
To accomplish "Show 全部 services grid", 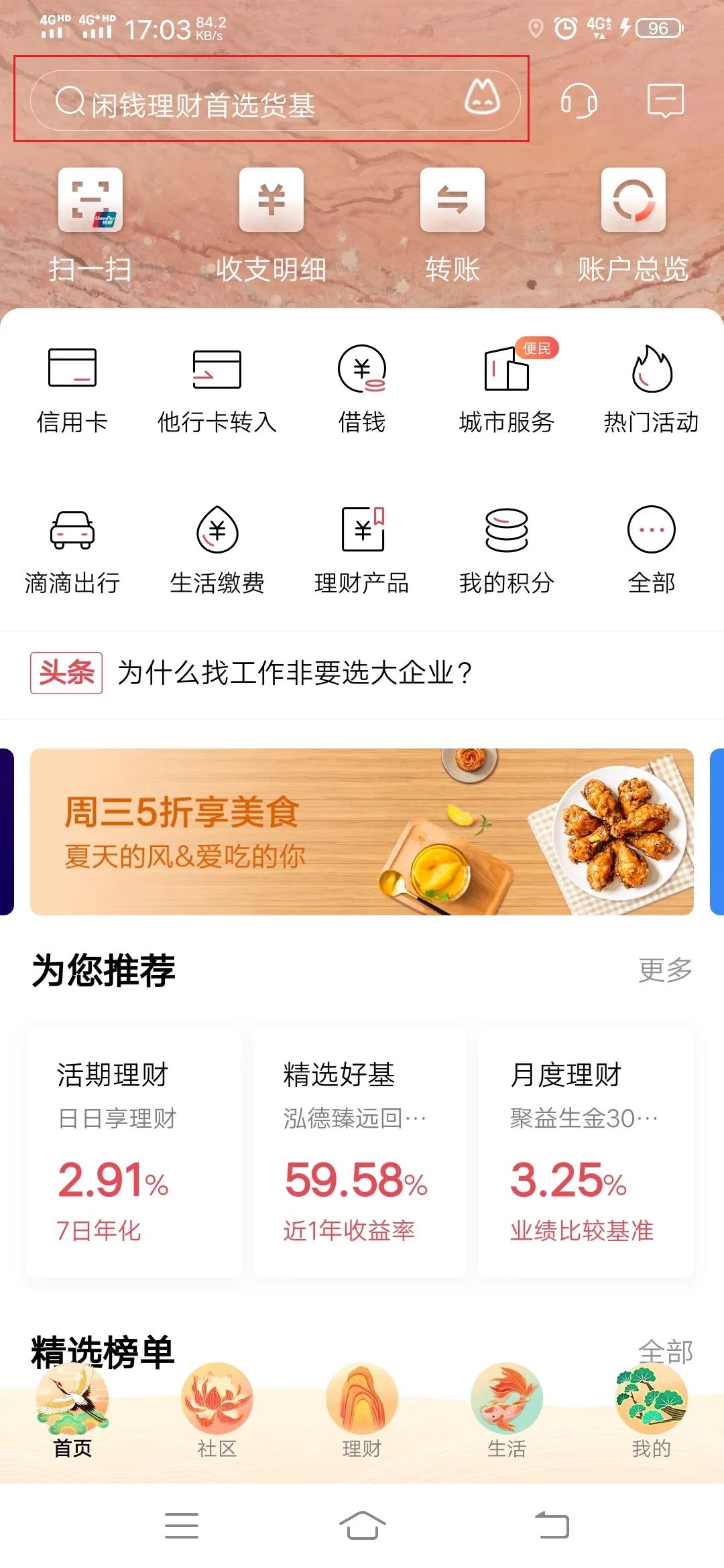I will click(651, 549).
